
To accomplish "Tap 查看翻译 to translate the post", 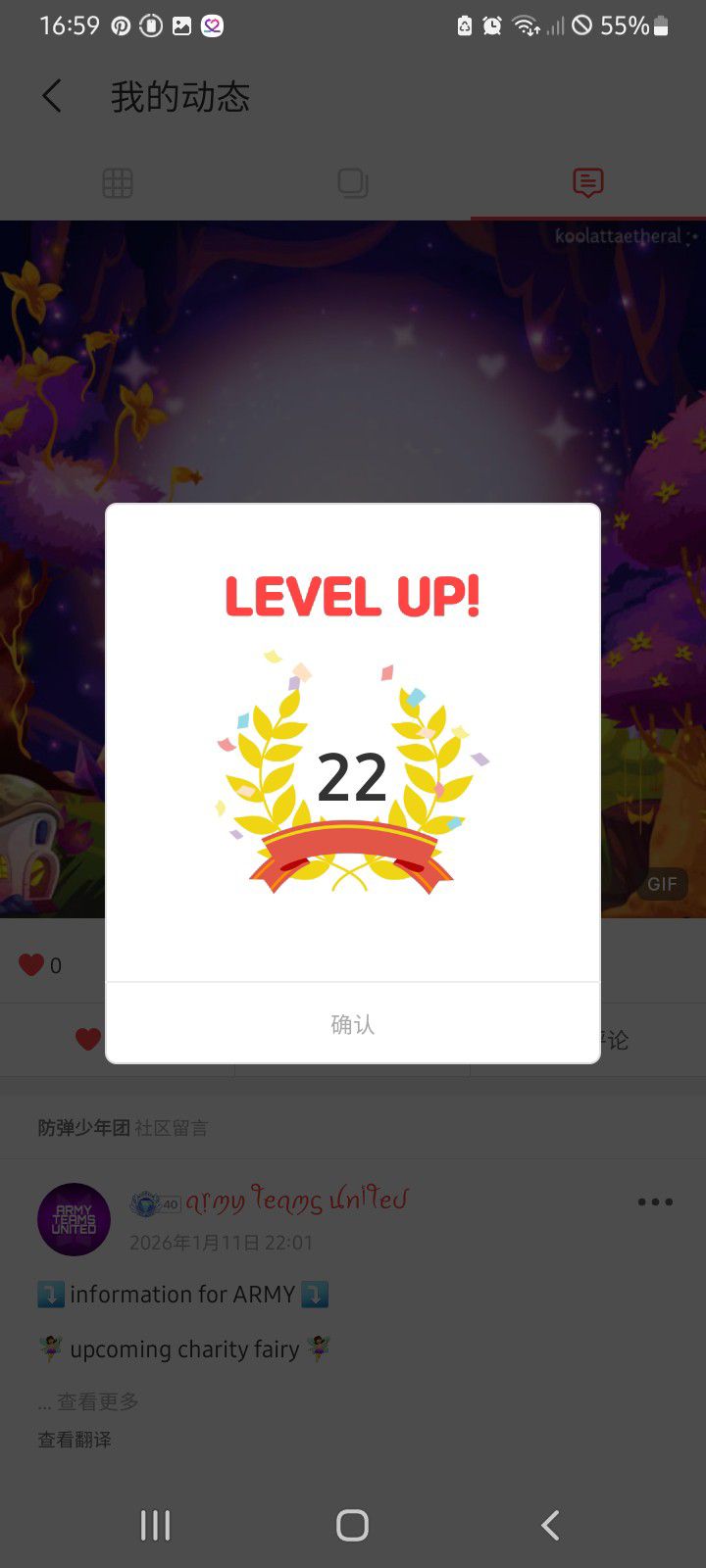I will coord(75,1440).
